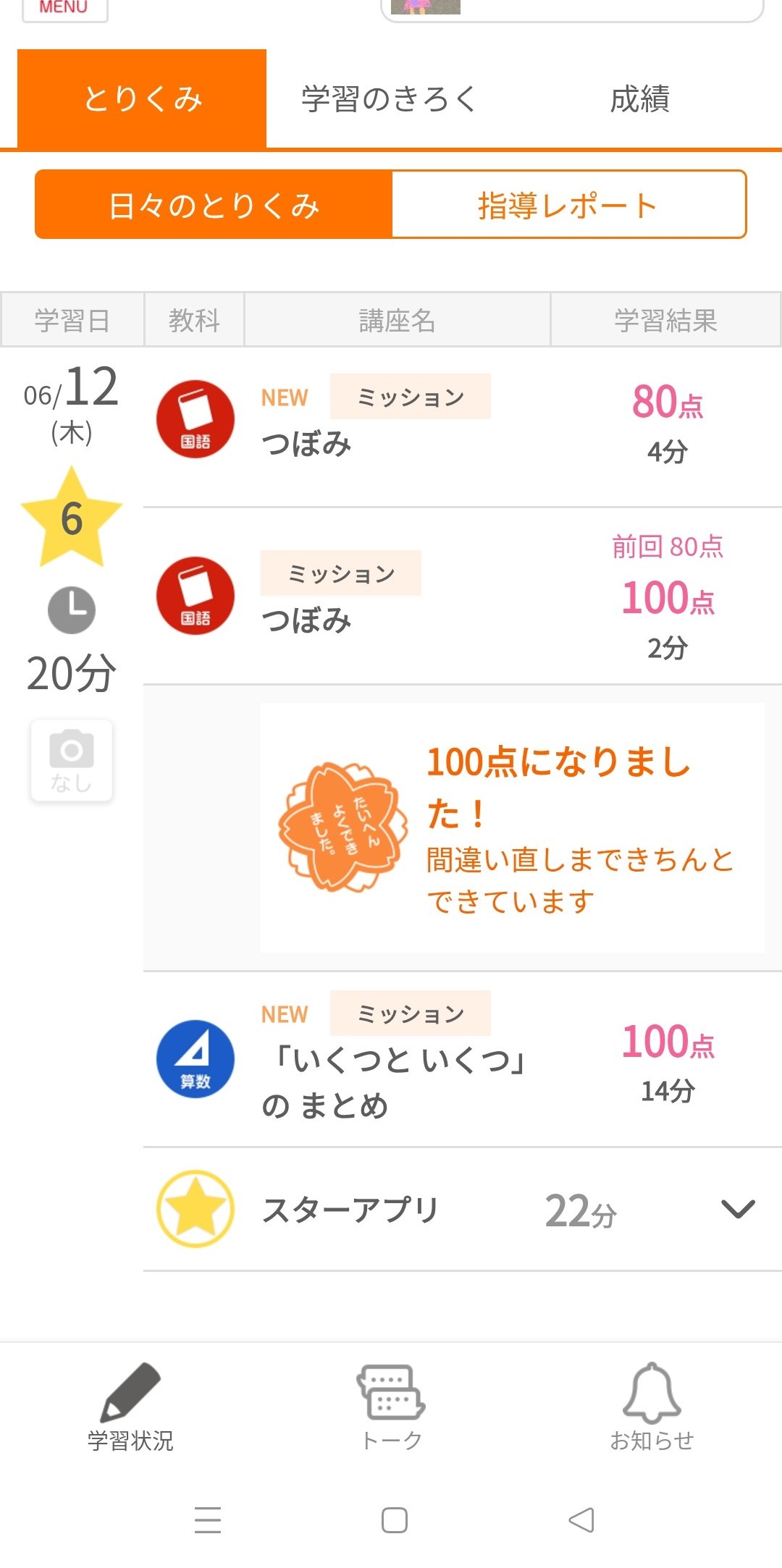Open 「いくつと いくつ」のまとめ math mission
This screenshot has width=782, height=1568.
(x=462, y=1060)
